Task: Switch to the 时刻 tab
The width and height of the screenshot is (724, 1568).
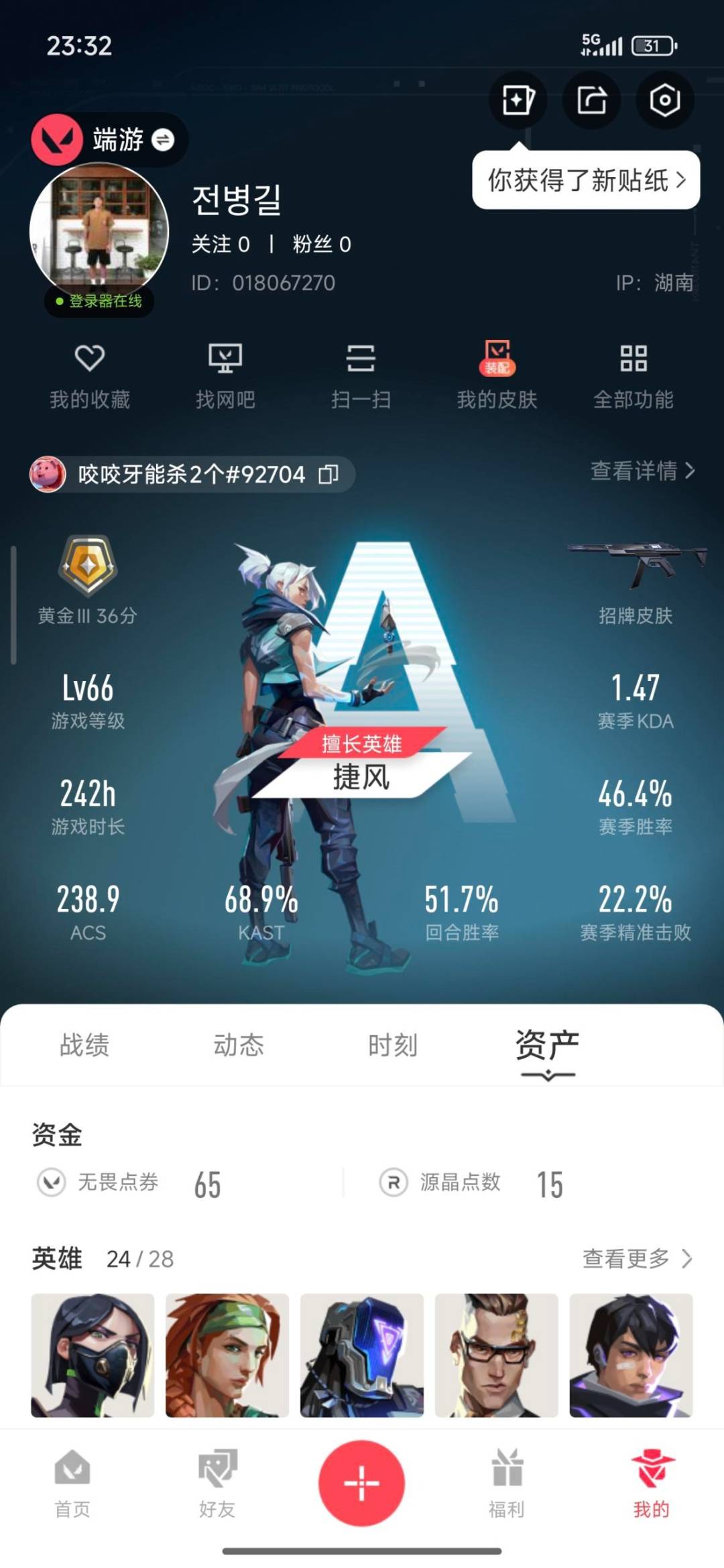Action: coord(393,1045)
